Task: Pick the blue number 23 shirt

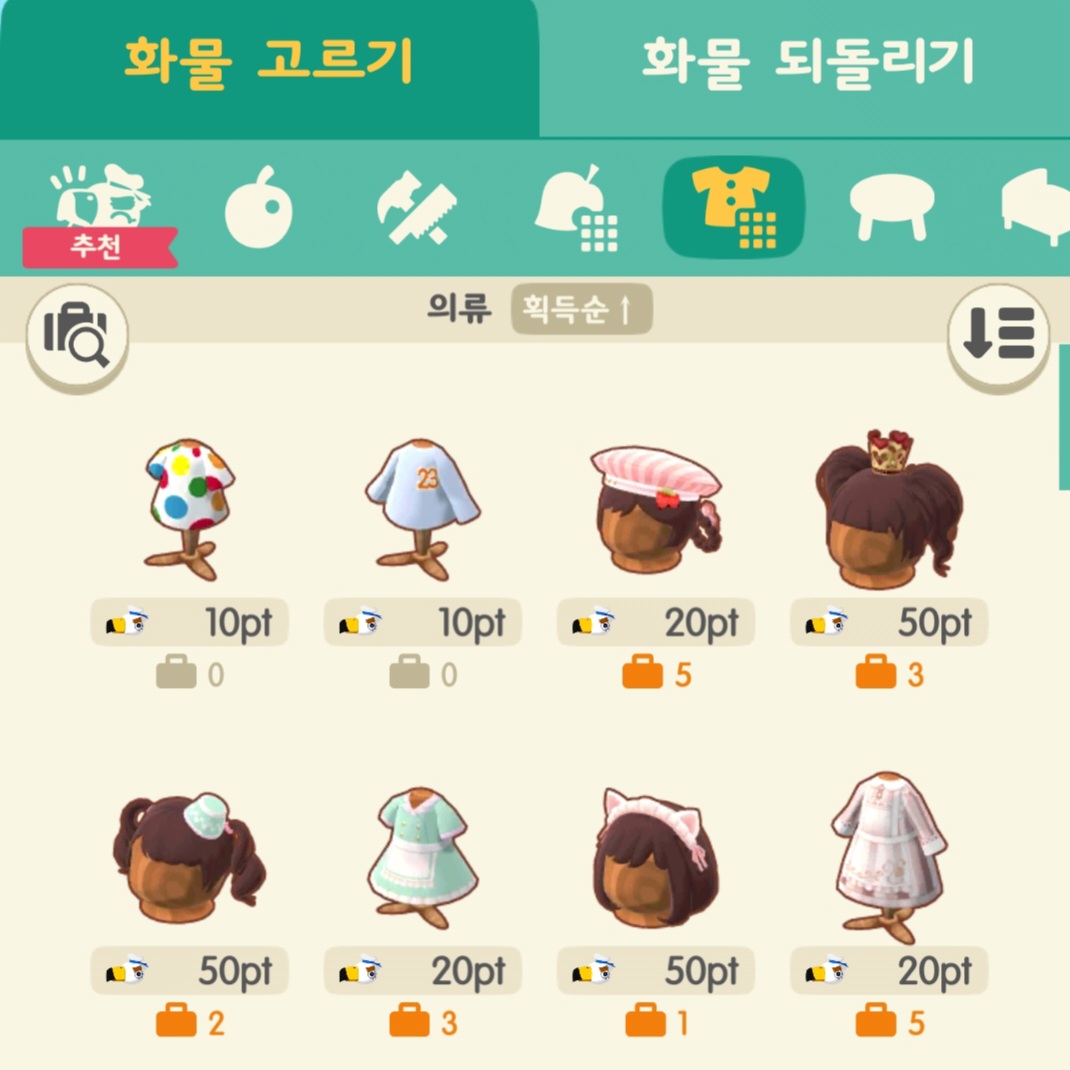Action: click(422, 507)
